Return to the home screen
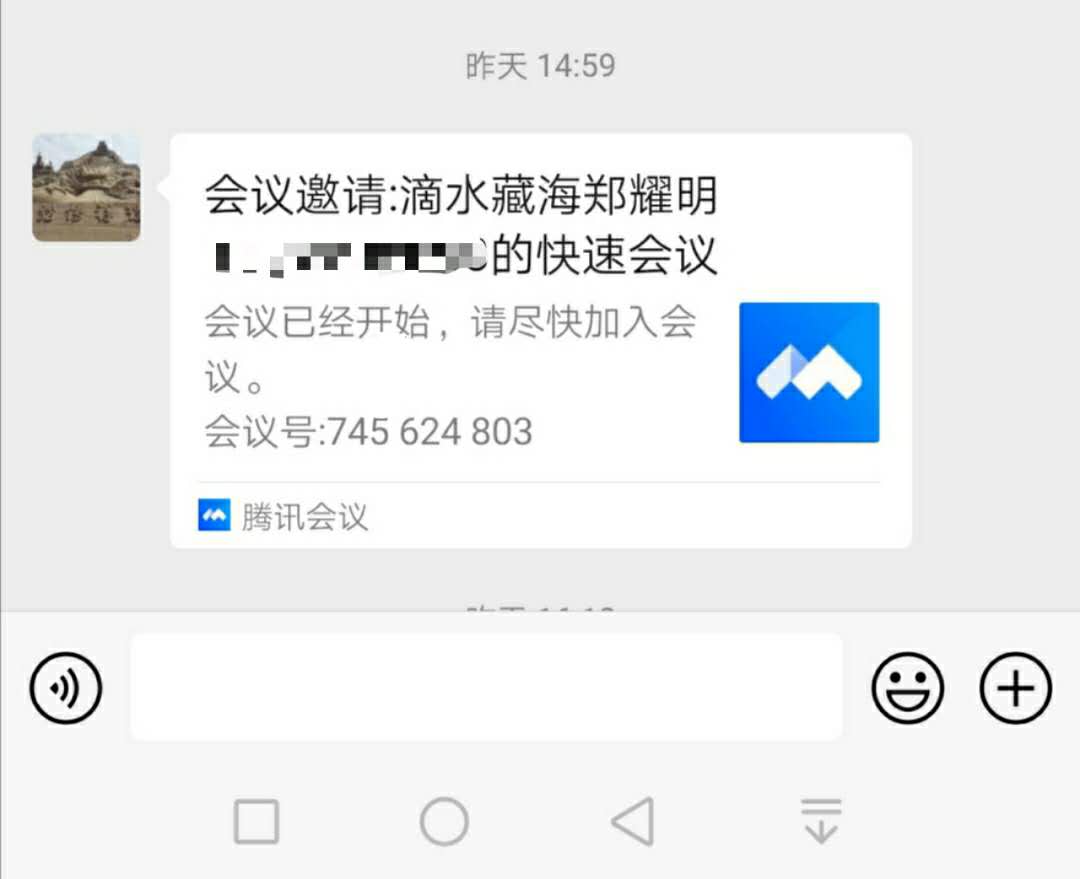This screenshot has height=879, width=1080. pyautogui.click(x=444, y=822)
